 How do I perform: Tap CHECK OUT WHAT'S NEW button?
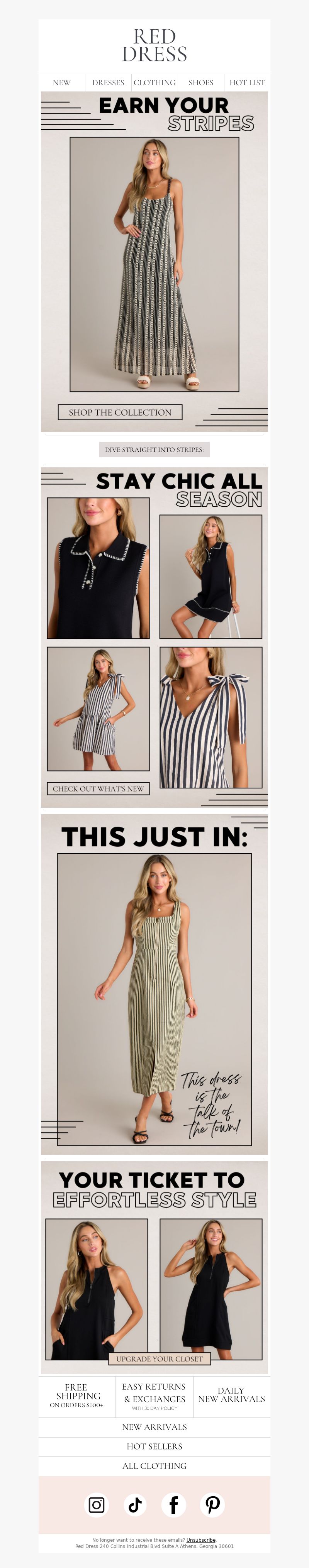pos(98,788)
